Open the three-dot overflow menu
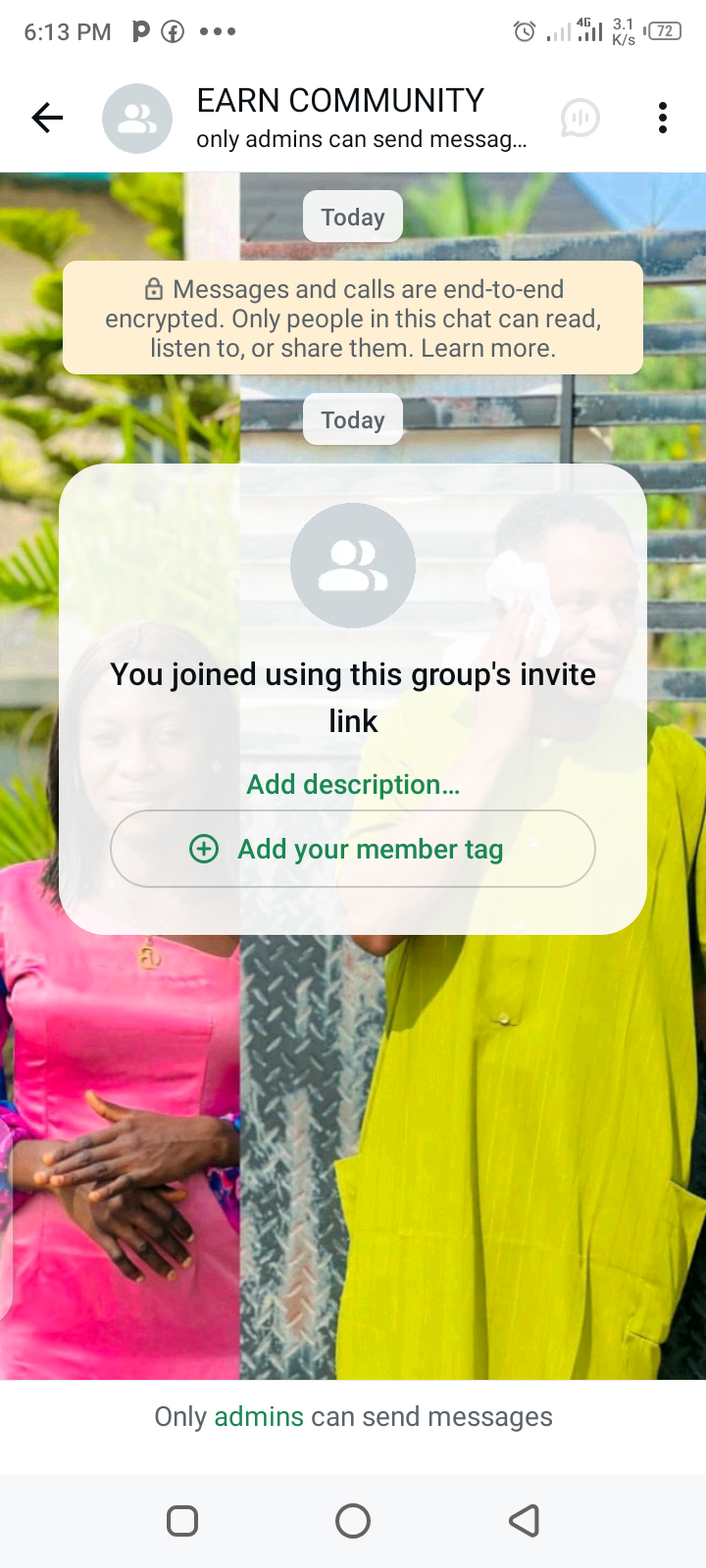706x1568 pixels. (x=663, y=119)
